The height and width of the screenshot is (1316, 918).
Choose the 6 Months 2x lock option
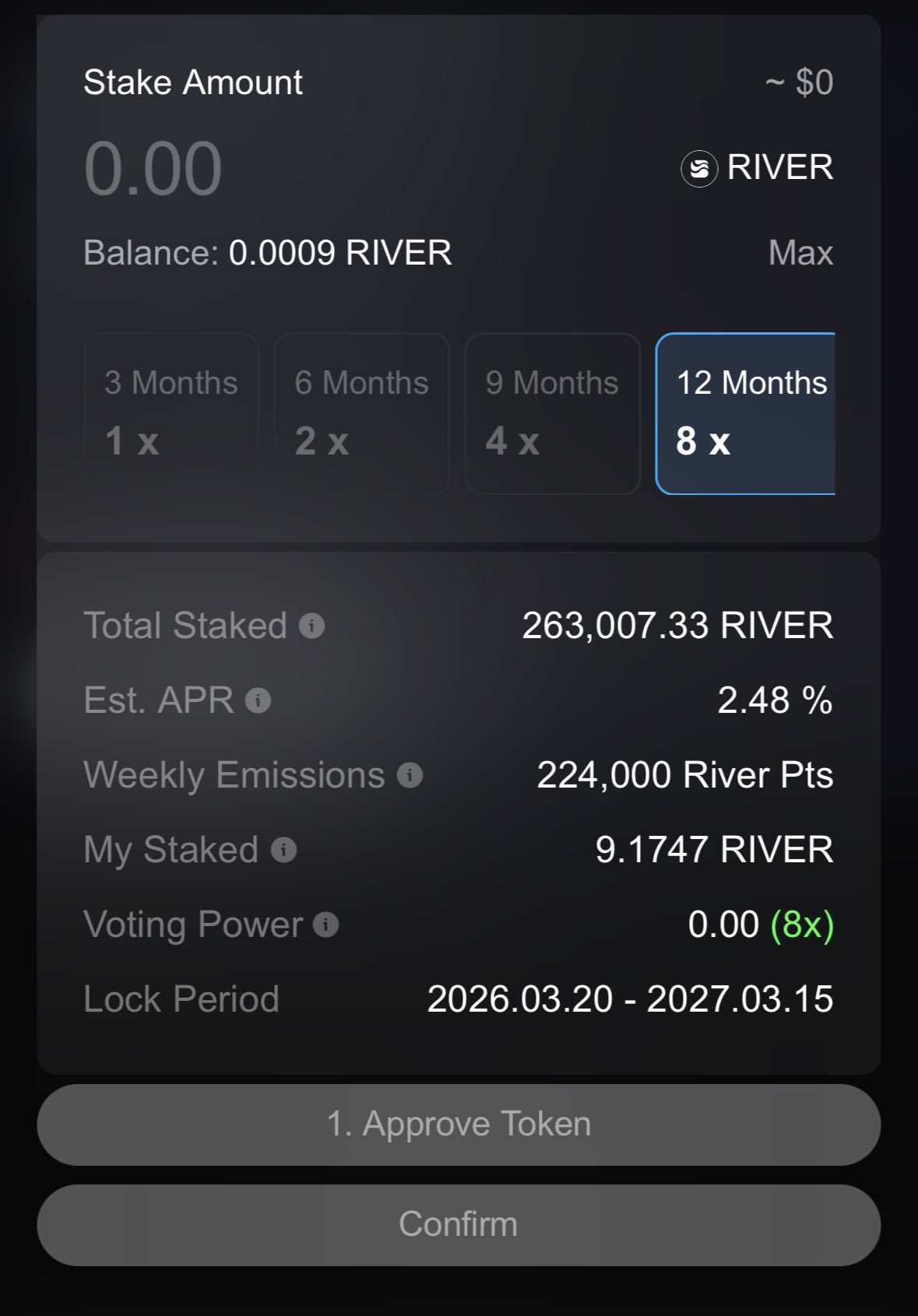(362, 413)
